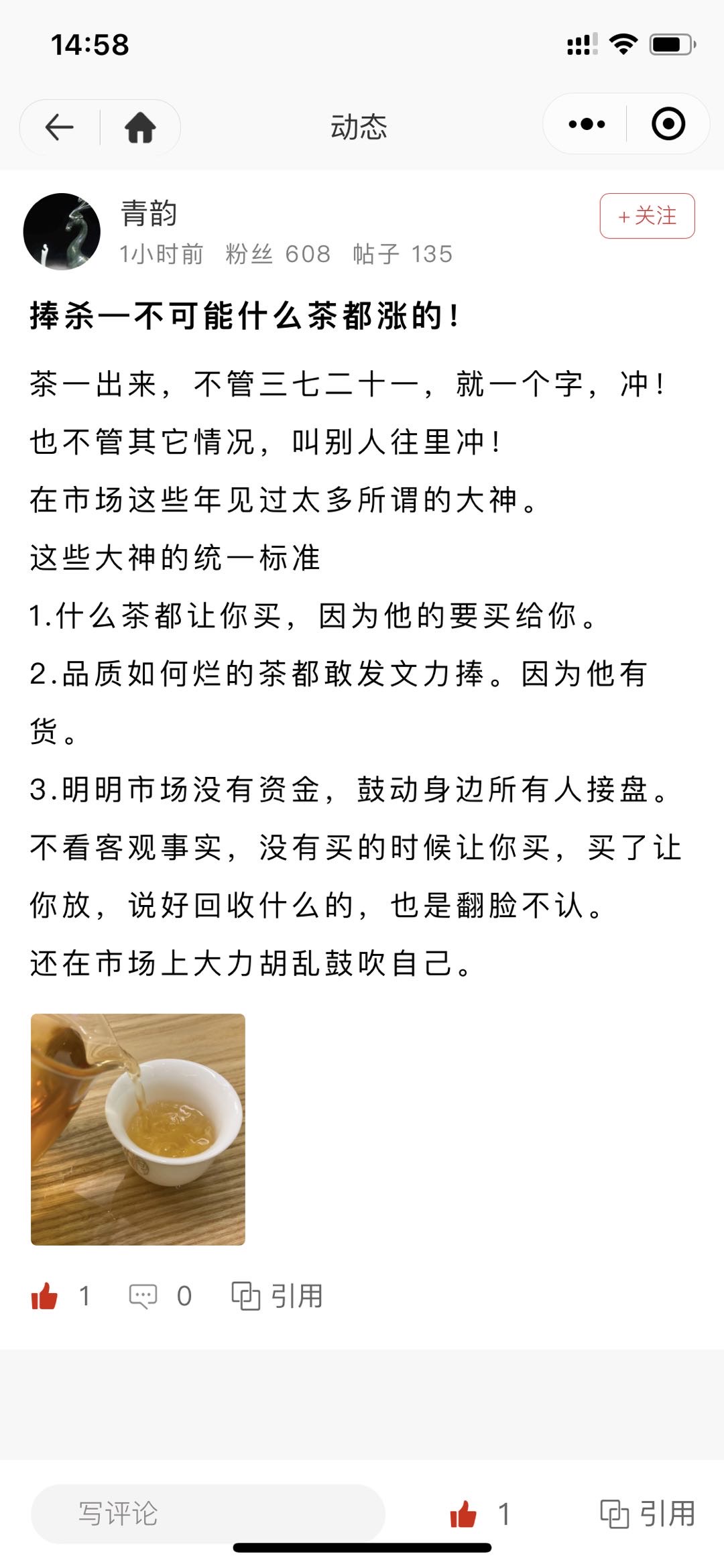Open the three-dot more menu
Viewport: 724px width, 1568px height.
pyautogui.click(x=587, y=124)
